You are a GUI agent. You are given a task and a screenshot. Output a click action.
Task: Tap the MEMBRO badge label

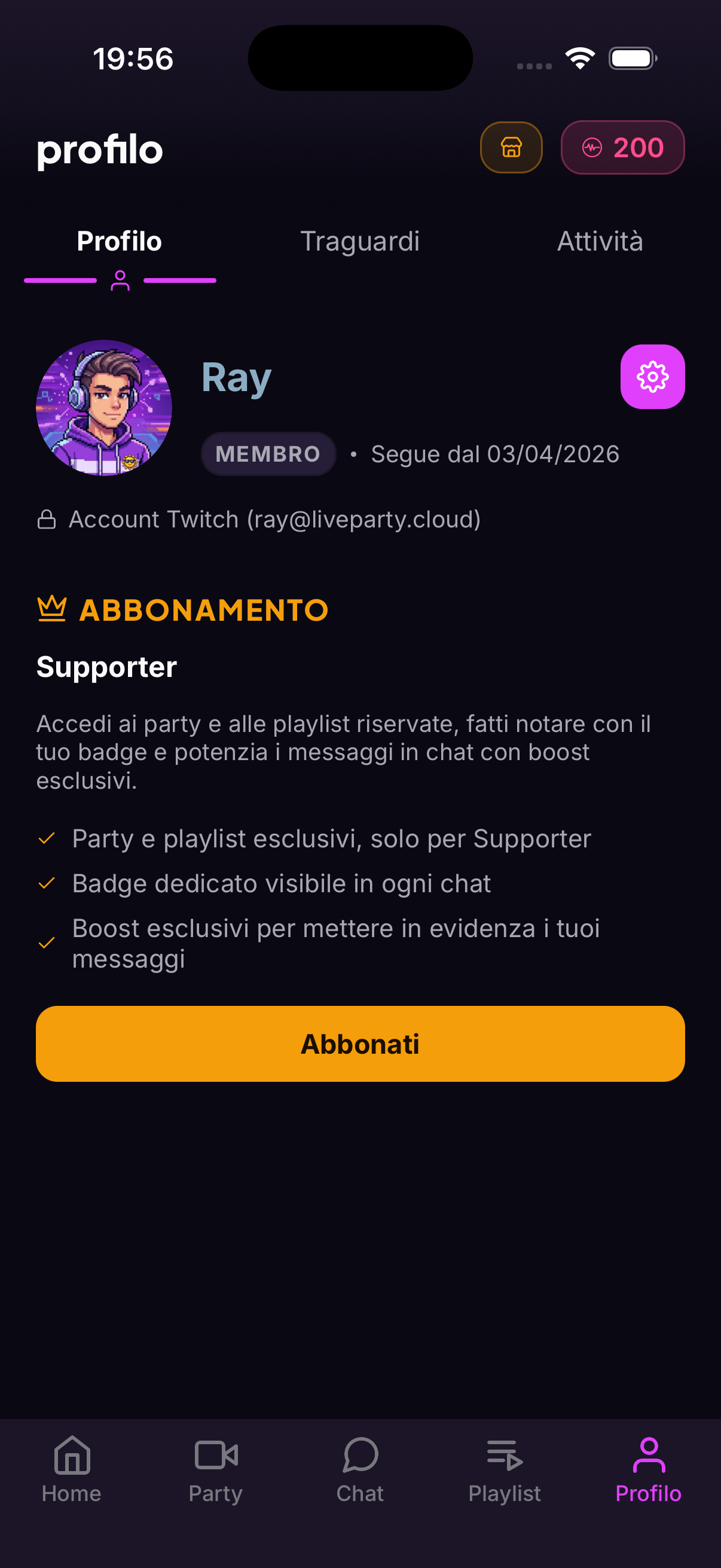(x=268, y=453)
